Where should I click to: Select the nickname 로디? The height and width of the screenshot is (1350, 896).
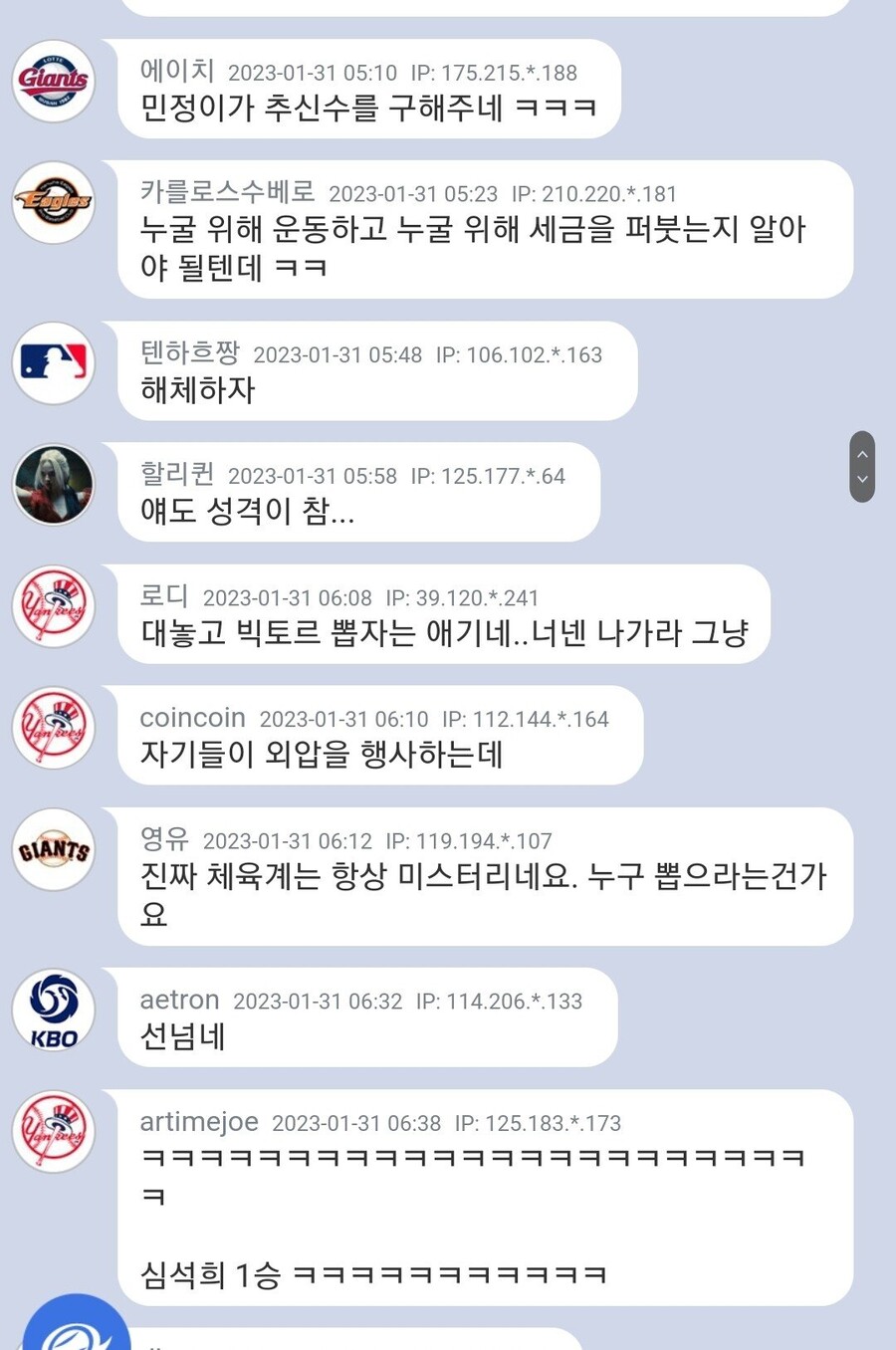tap(164, 595)
